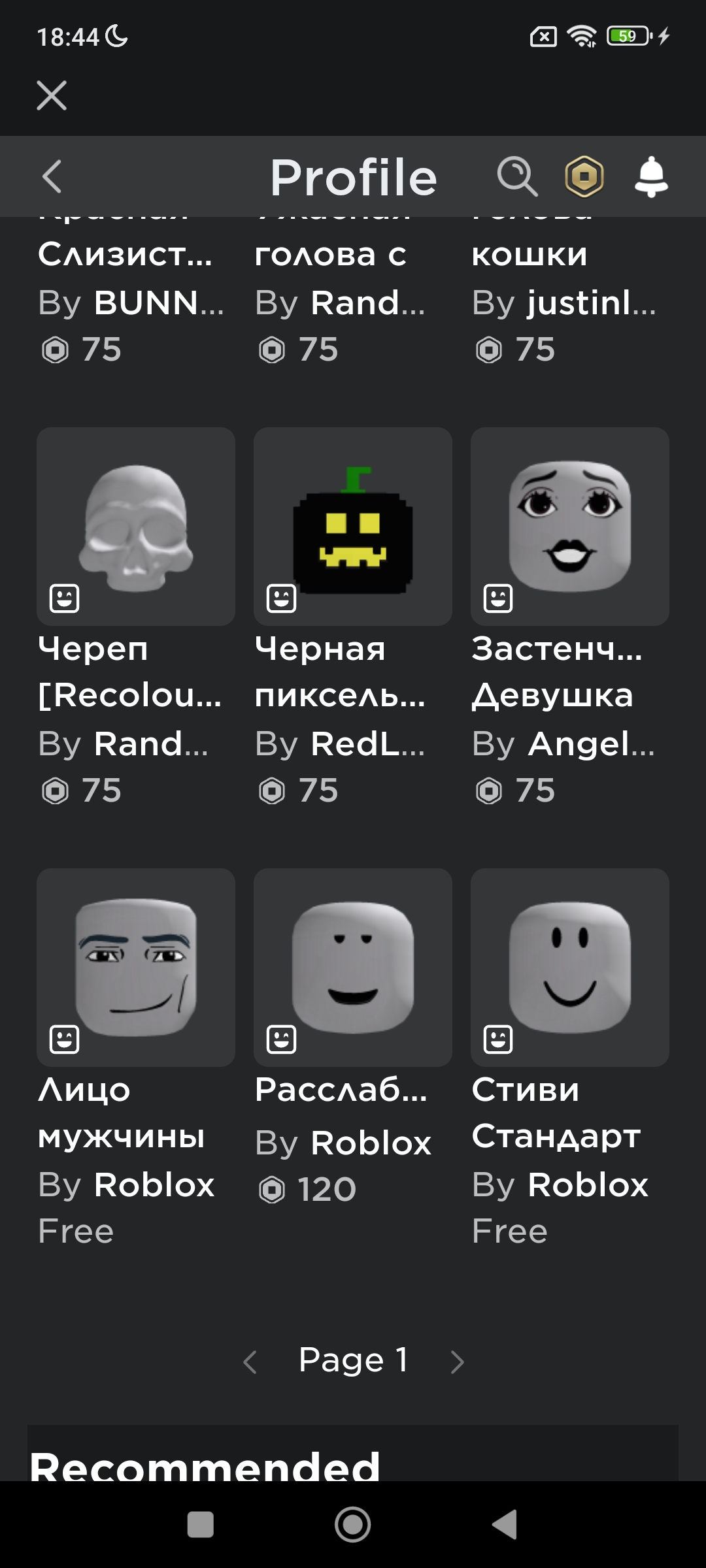The width and height of the screenshot is (706, 1568).
Task: Go to the previous page arrow
Action: pos(250,1362)
